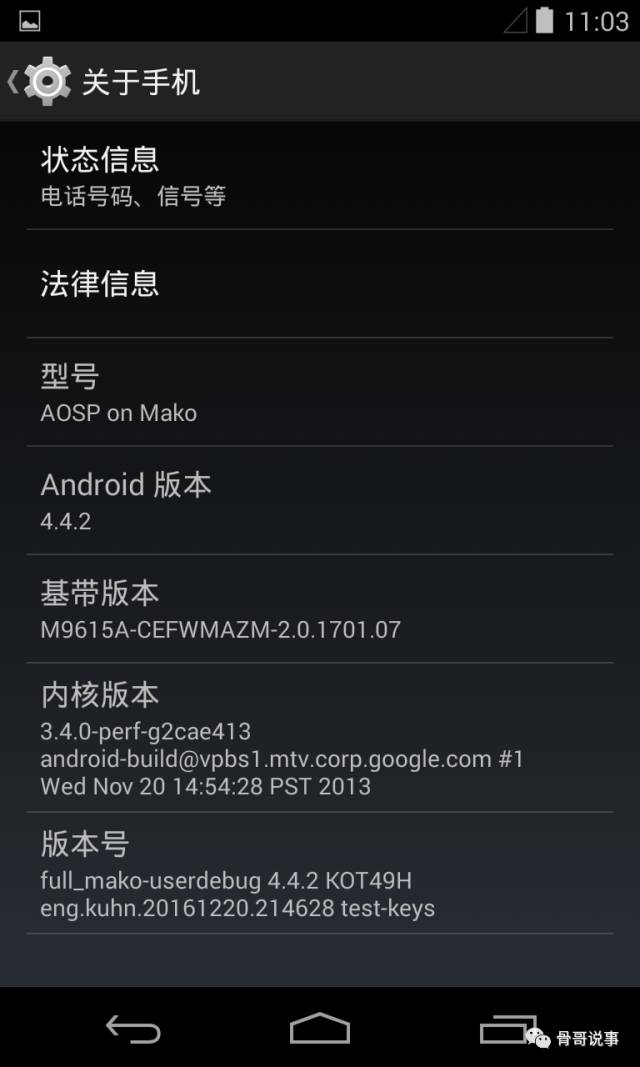Tap the Android 版本 4.4.2 row
640x1067 pixels.
pyautogui.click(x=320, y=500)
